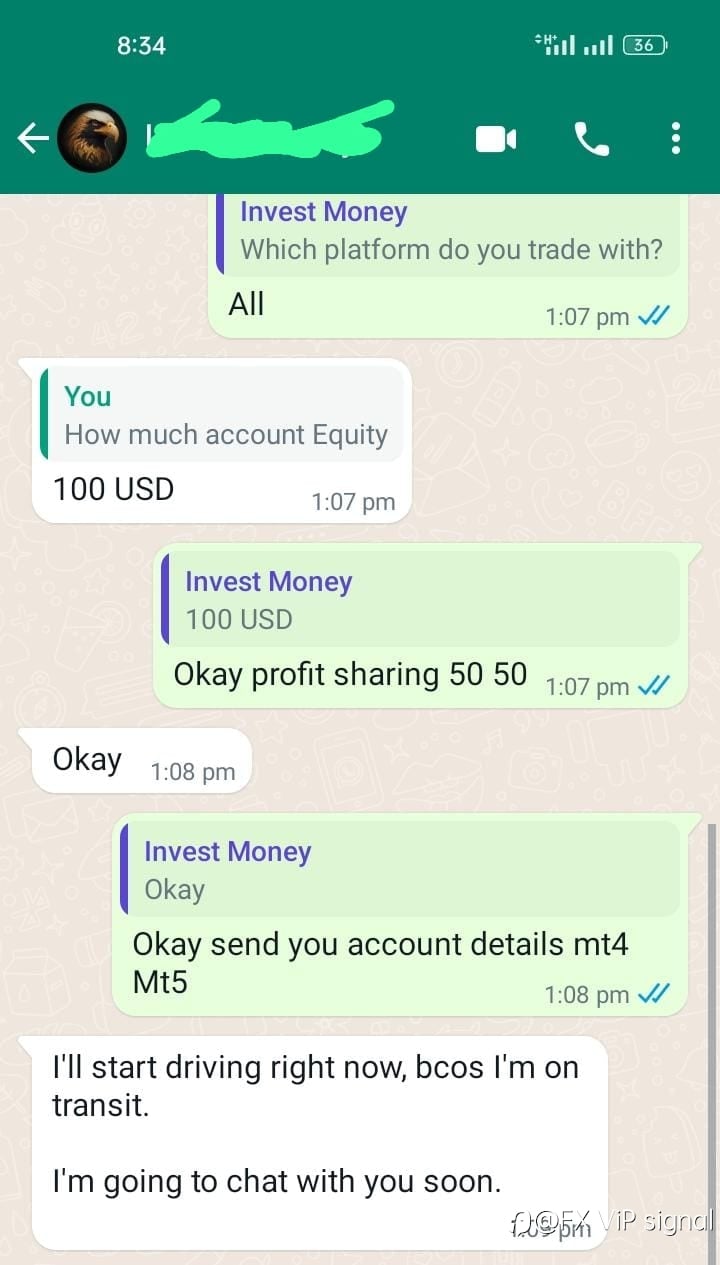The image size is (720, 1265).
Task: Open the three-dot overflow menu
Action: (676, 138)
